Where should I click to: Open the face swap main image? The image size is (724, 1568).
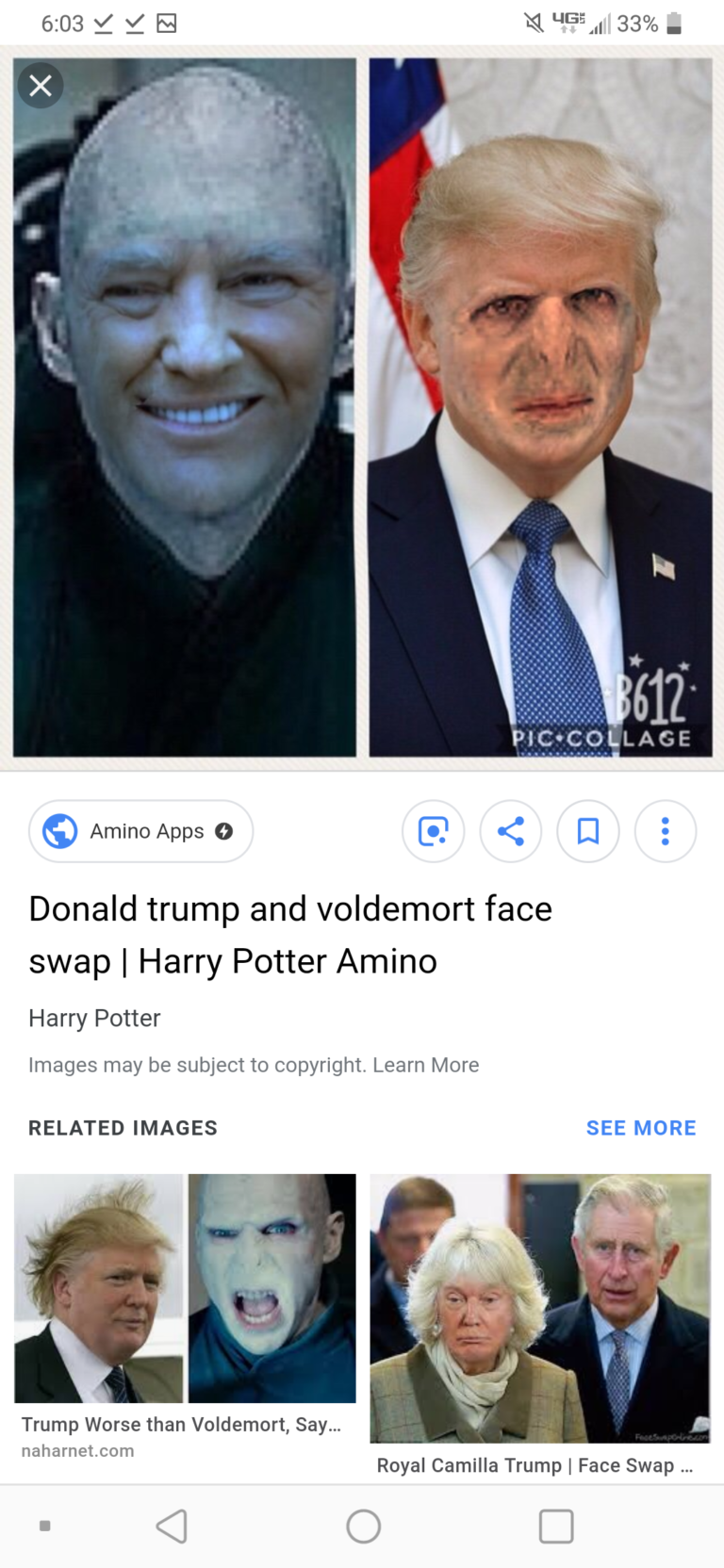click(362, 407)
